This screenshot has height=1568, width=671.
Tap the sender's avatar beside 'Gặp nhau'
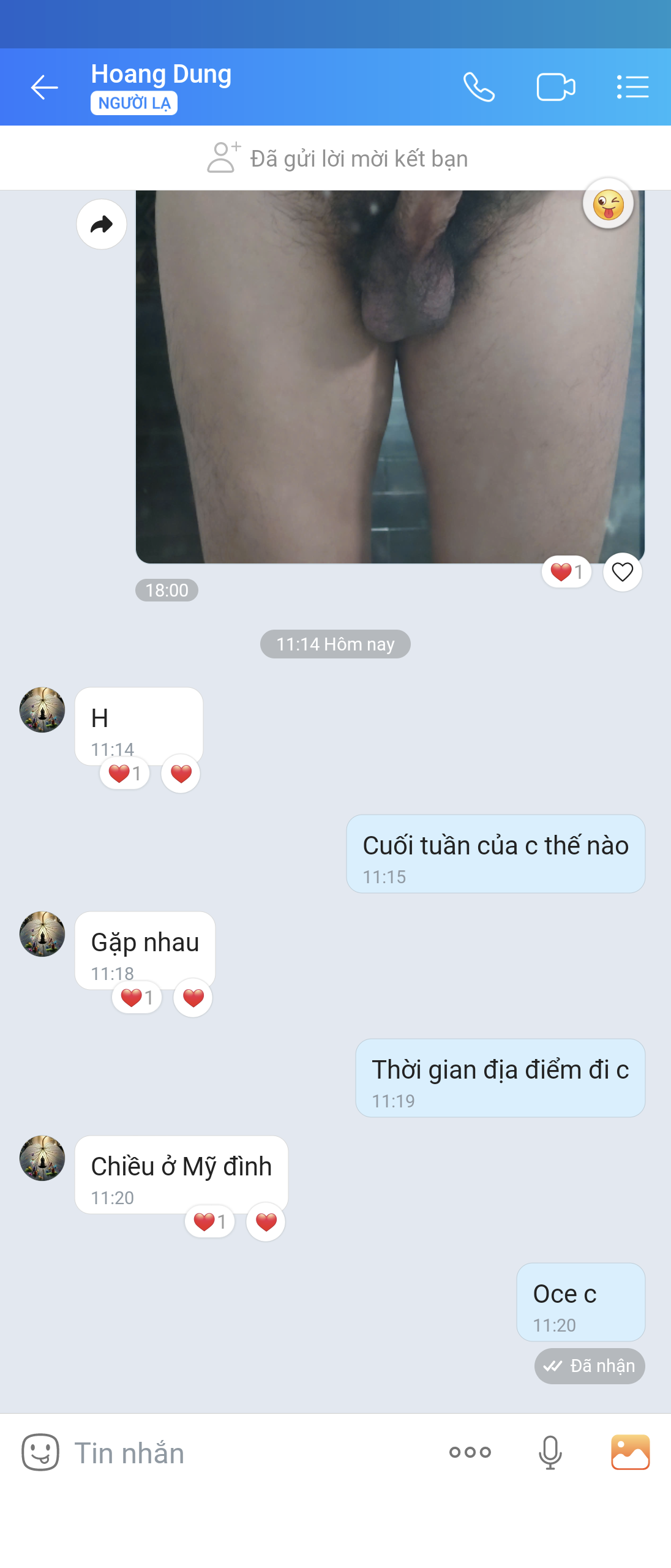tap(42, 935)
